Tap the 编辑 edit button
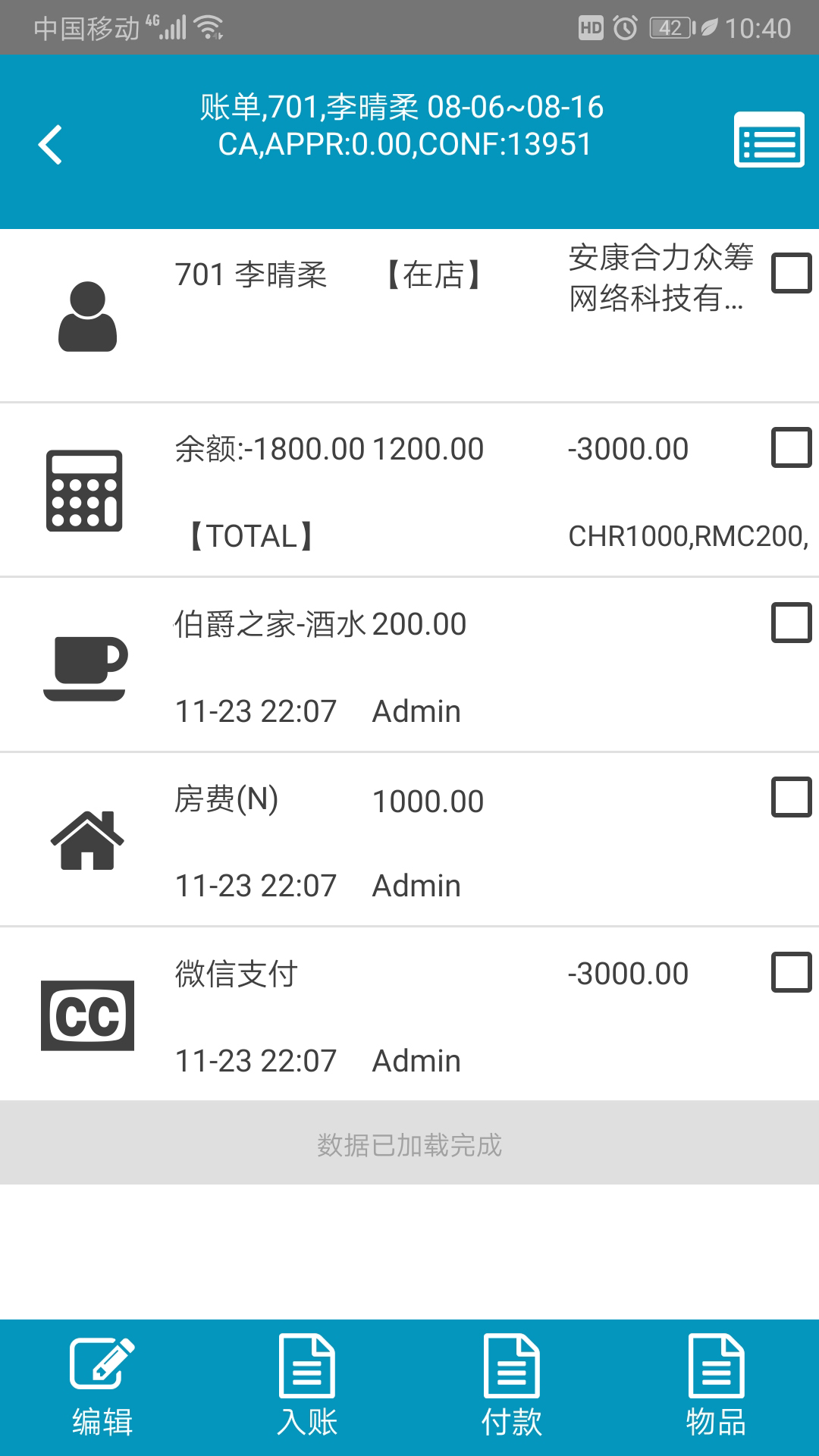Image resolution: width=819 pixels, height=1456 pixels. tap(102, 1386)
